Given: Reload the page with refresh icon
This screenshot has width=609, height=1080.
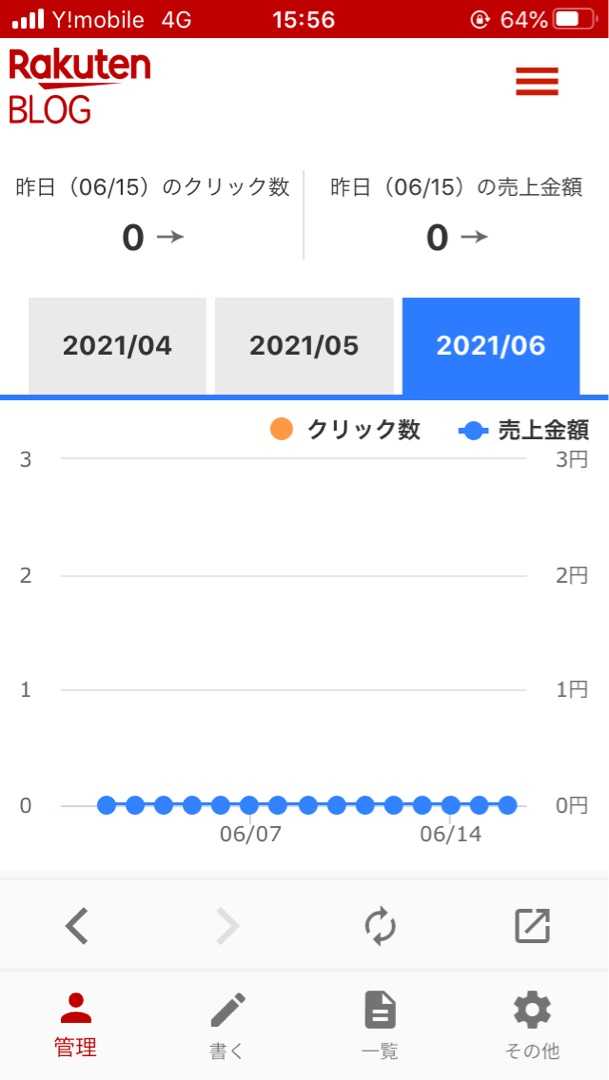Looking at the screenshot, I should [380, 926].
